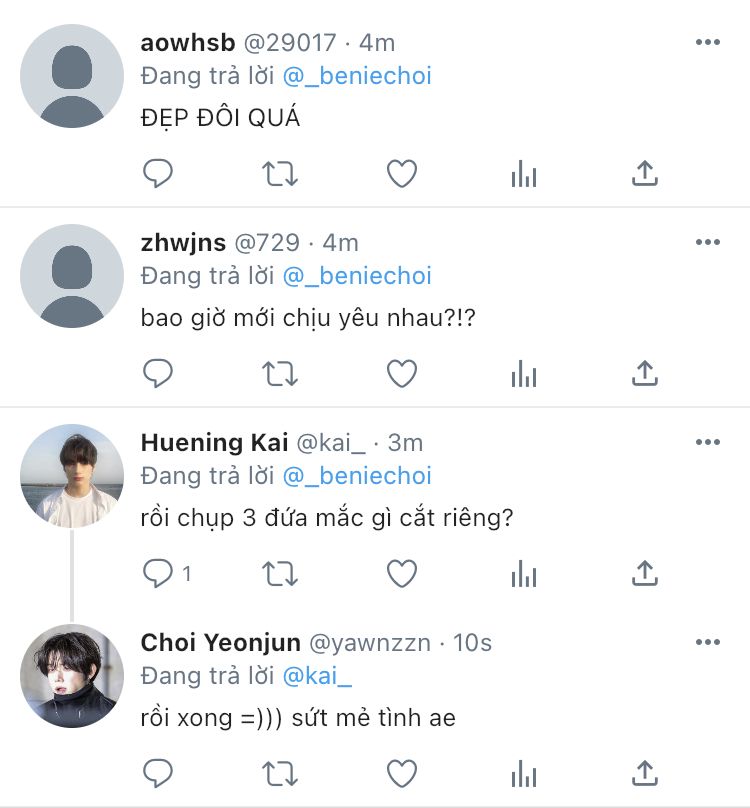Reply to aowhsb's tweet
750x808 pixels.
click(x=158, y=174)
